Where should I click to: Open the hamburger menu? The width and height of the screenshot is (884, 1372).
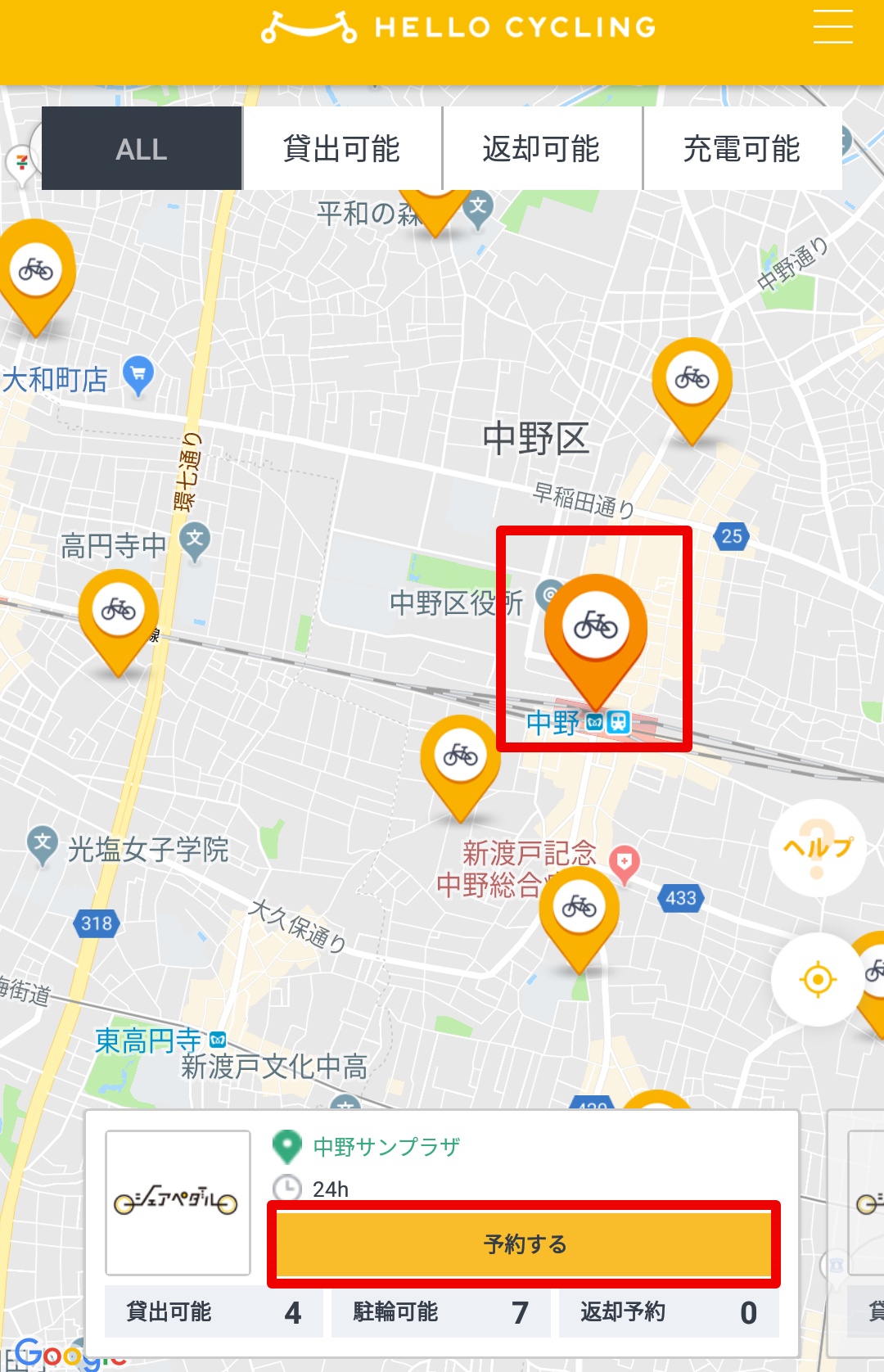tap(832, 27)
